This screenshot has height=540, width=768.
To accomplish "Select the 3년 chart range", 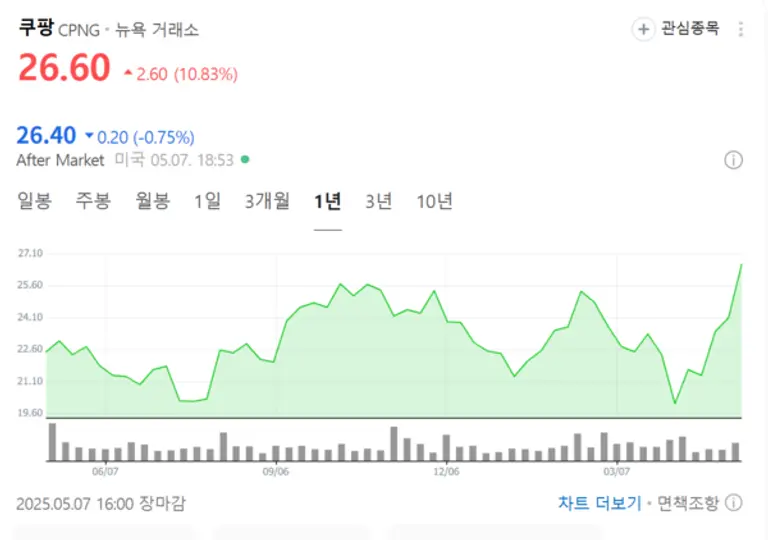I will tap(379, 201).
